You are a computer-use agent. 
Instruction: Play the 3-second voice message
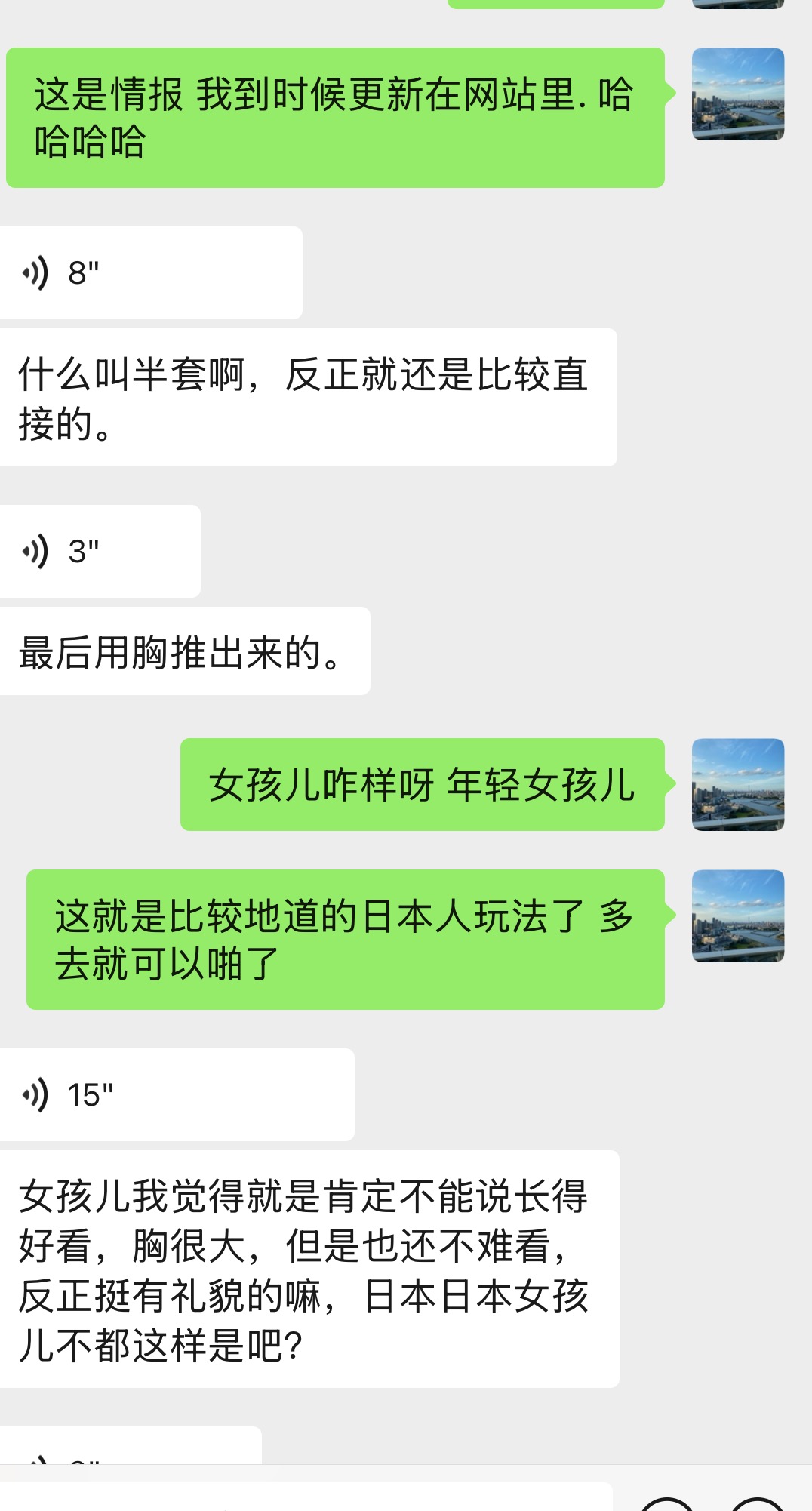pyautogui.click(x=98, y=551)
